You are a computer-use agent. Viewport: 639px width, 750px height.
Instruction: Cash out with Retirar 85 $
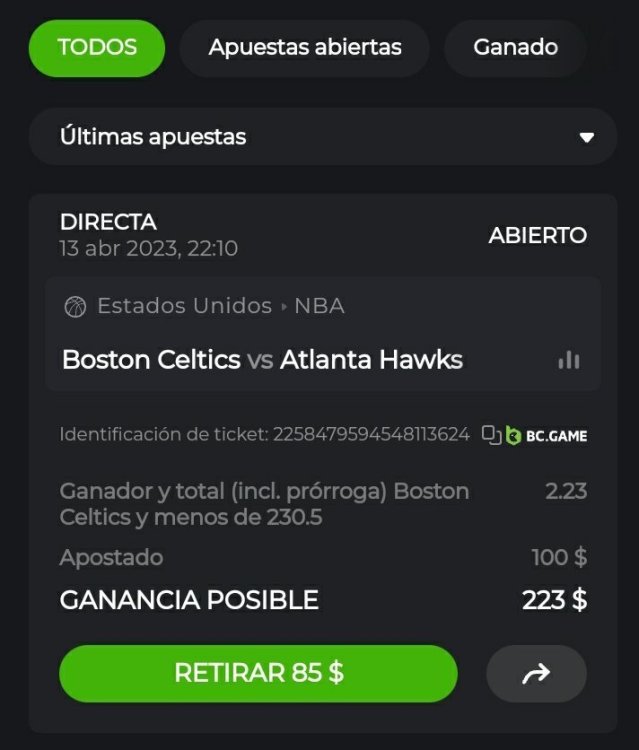pyautogui.click(x=258, y=673)
